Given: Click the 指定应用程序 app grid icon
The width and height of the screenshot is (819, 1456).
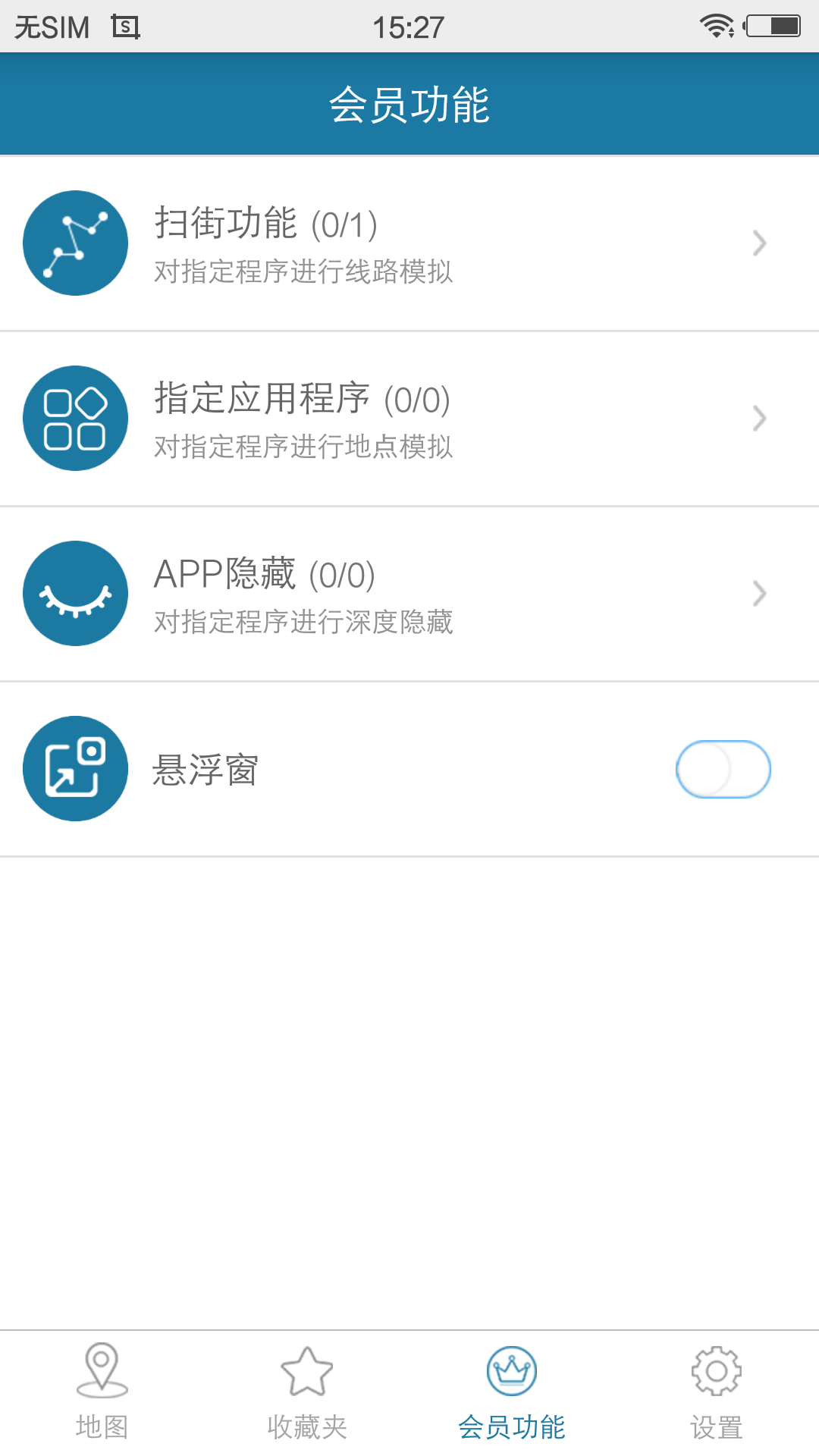Looking at the screenshot, I should pos(75,418).
